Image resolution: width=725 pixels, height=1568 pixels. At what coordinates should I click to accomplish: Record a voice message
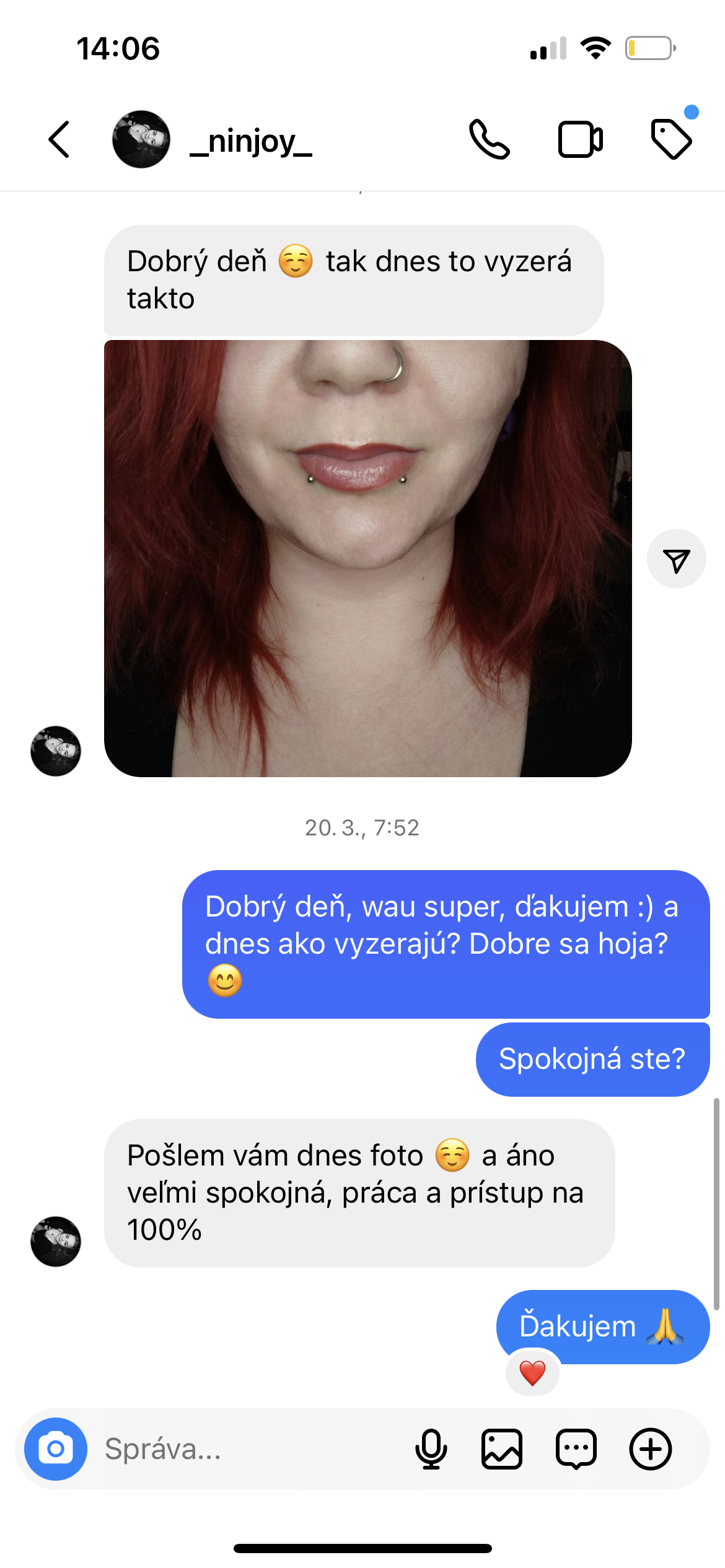[x=431, y=1449]
